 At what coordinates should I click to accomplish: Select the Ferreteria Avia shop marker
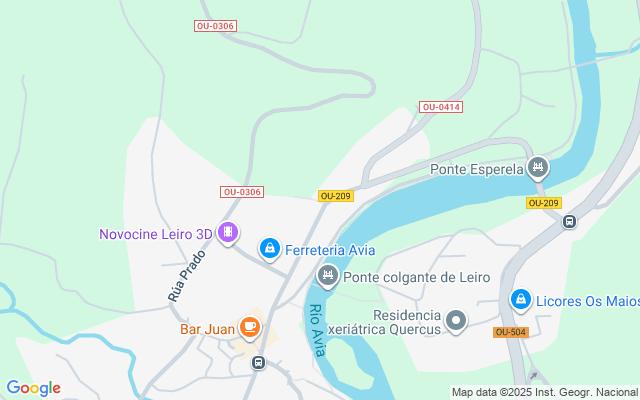pos(269,247)
